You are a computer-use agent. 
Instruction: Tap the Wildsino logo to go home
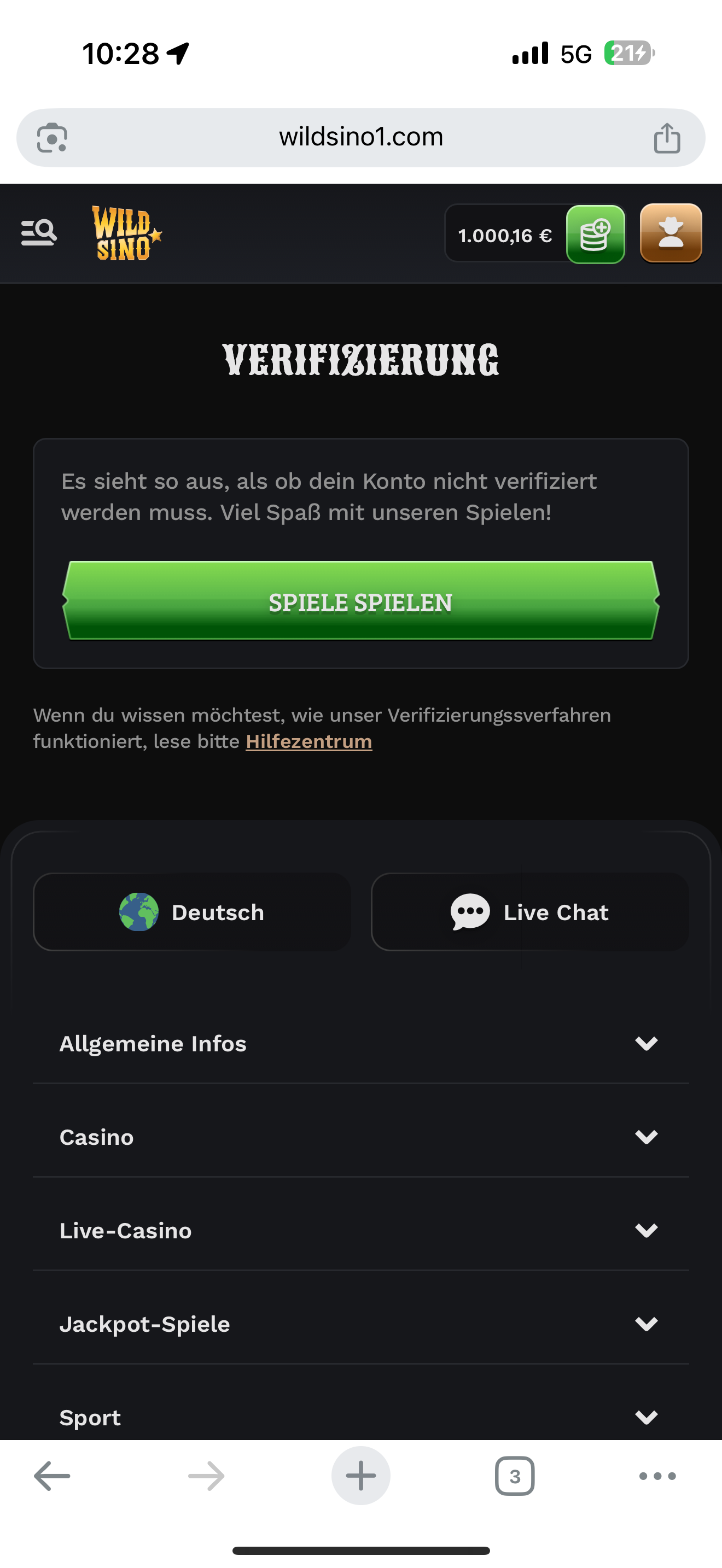pos(126,234)
